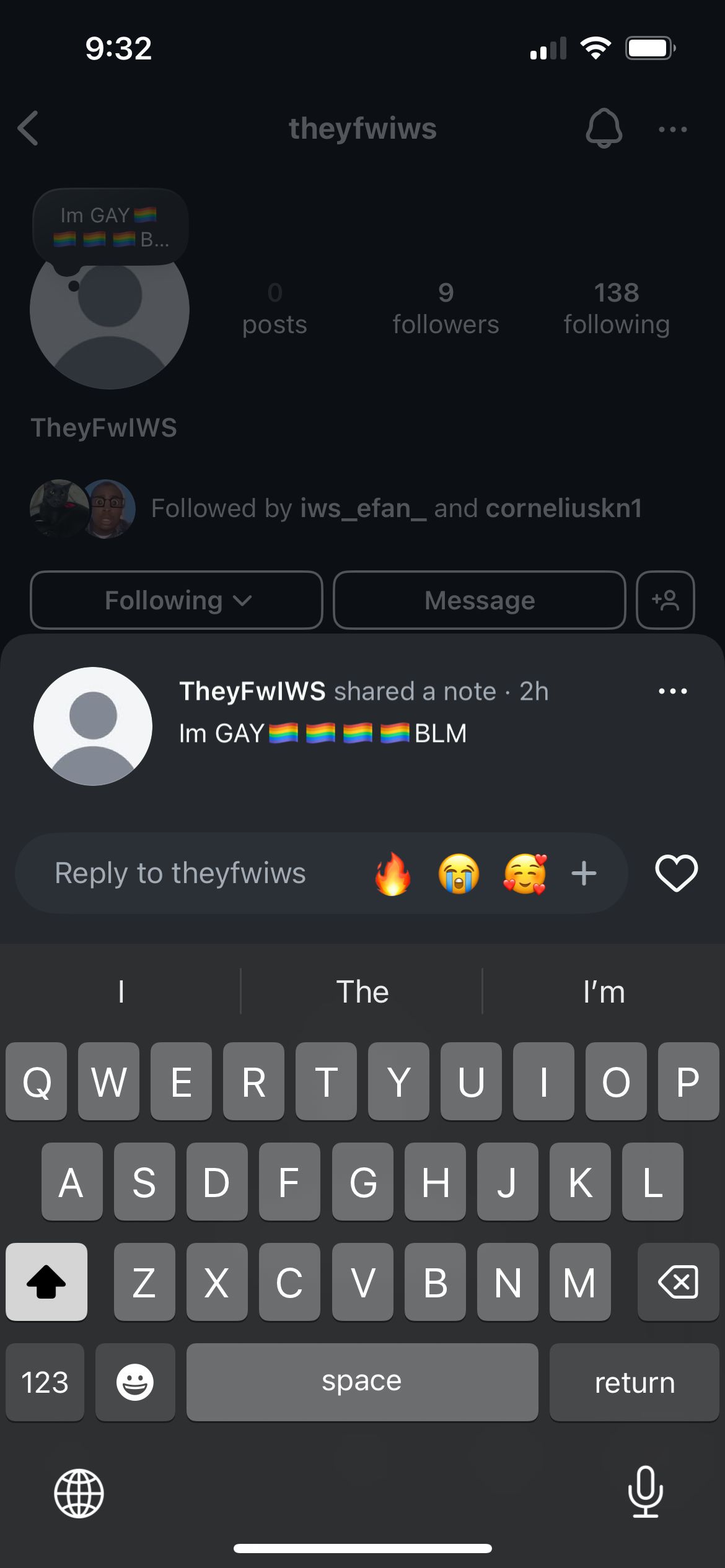Toggle the shift key
The width and height of the screenshot is (725, 1568).
pyautogui.click(x=46, y=1282)
